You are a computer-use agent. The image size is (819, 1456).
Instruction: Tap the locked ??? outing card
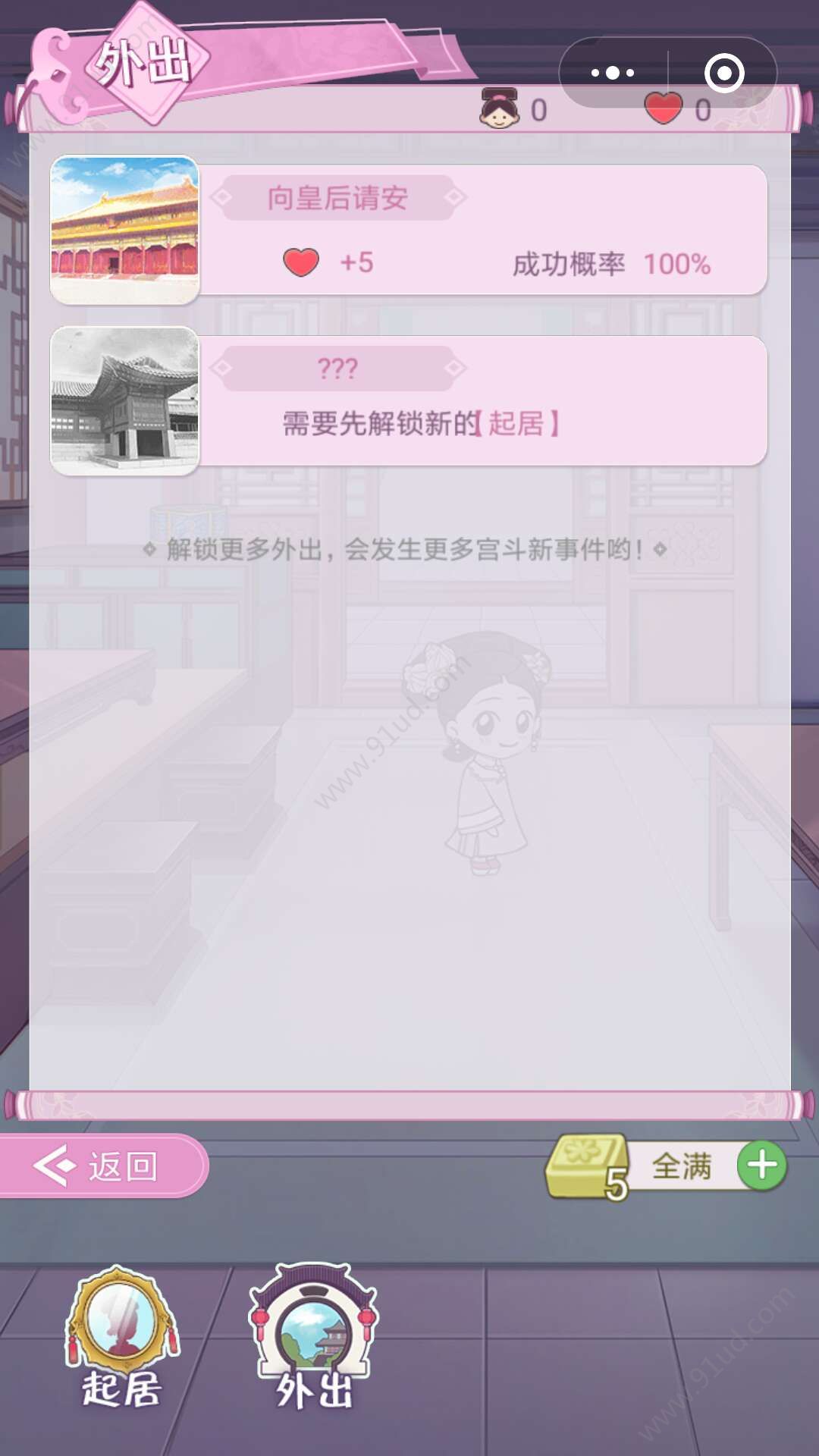coord(409,400)
